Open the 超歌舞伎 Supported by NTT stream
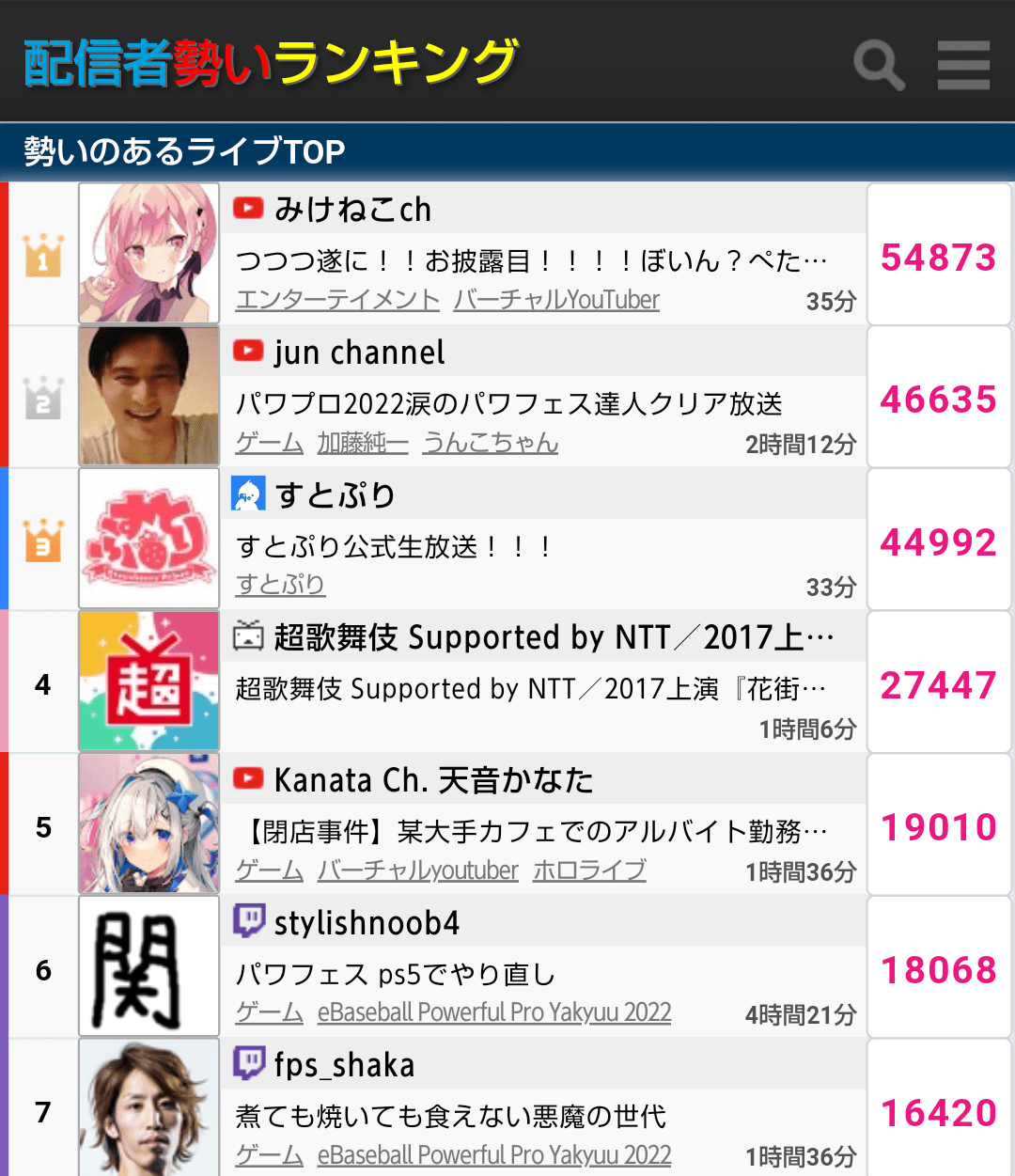 [x=531, y=689]
